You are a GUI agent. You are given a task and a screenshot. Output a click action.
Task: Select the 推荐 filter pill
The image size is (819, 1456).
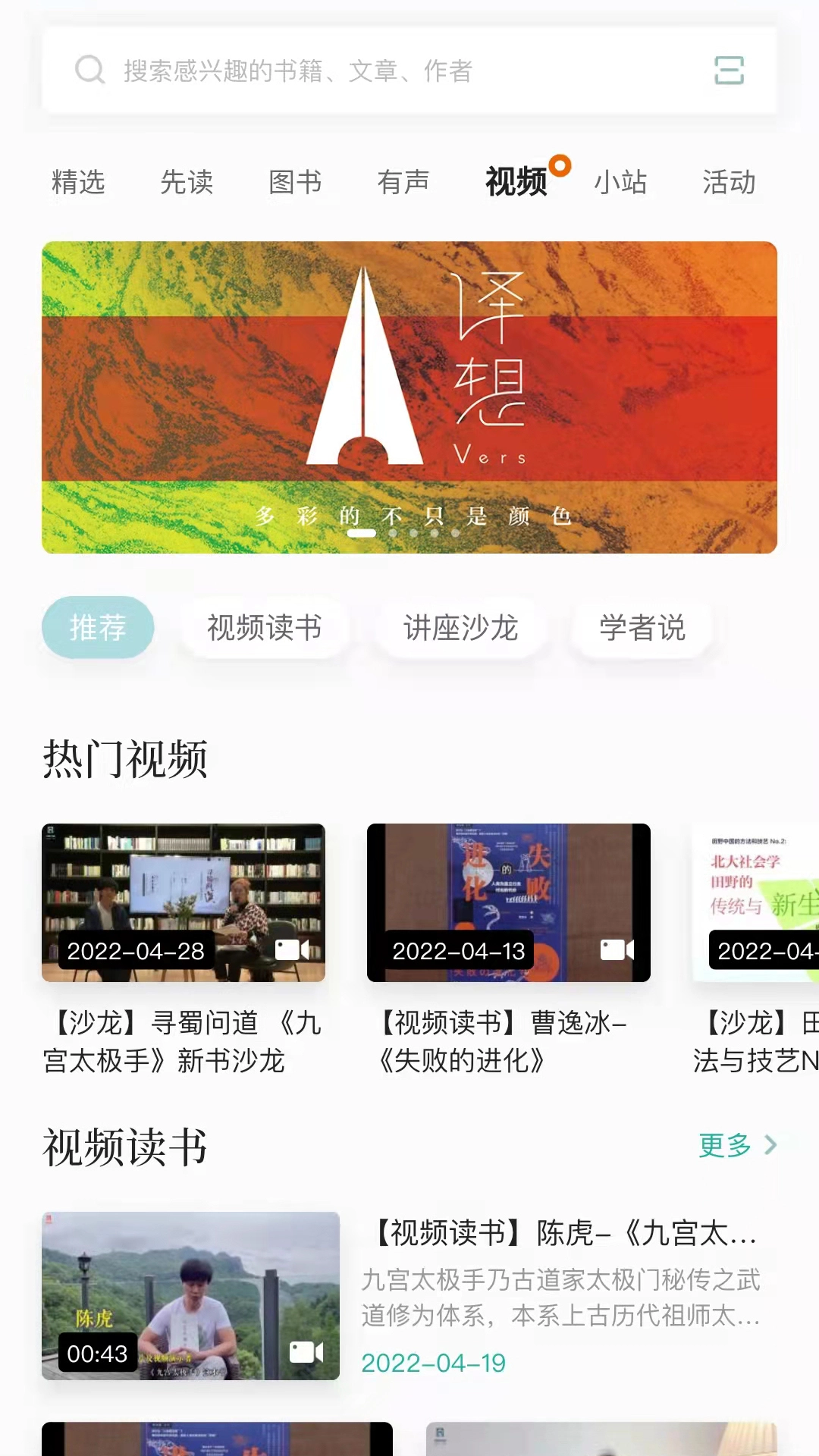[98, 627]
